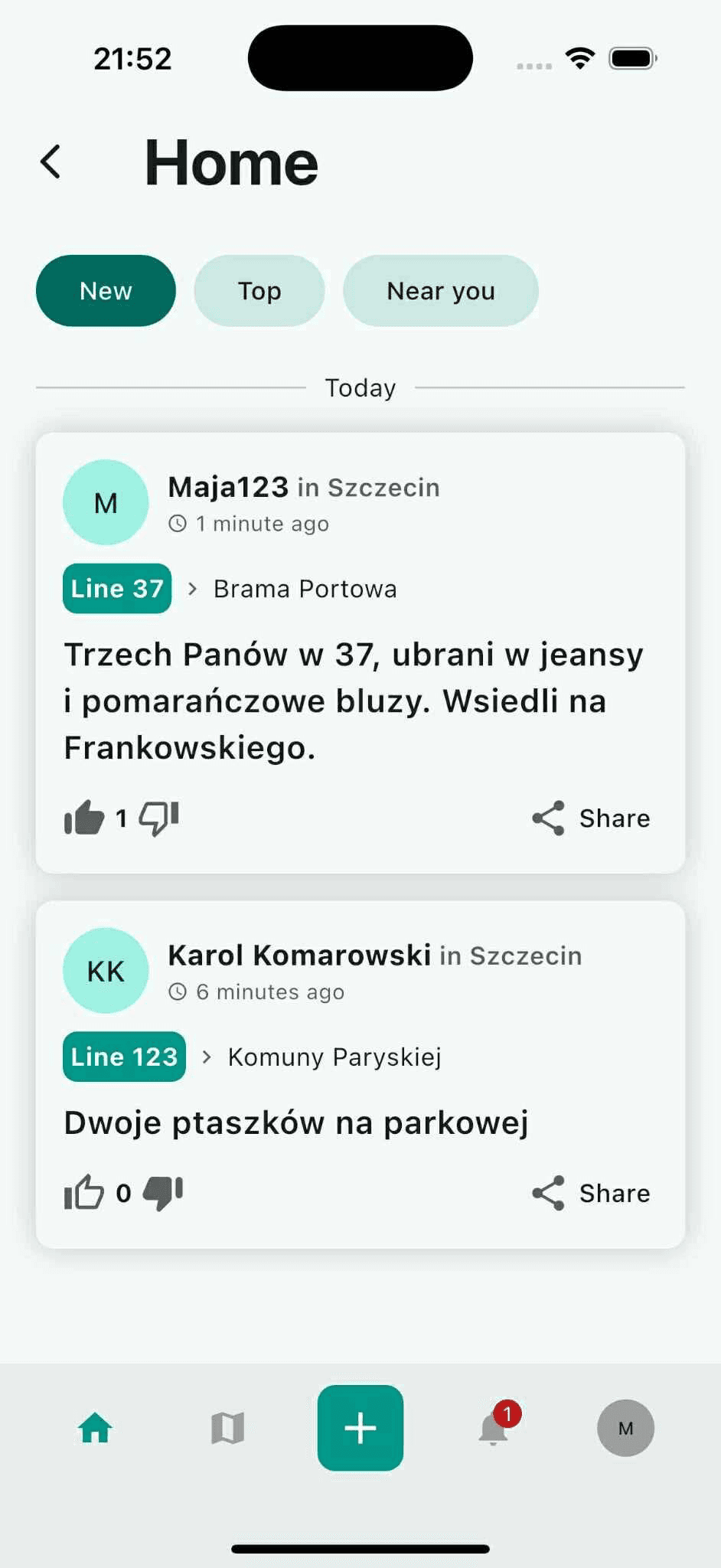Share Karol Komarowski's post
This screenshot has height=1568, width=721.
[x=591, y=1193]
